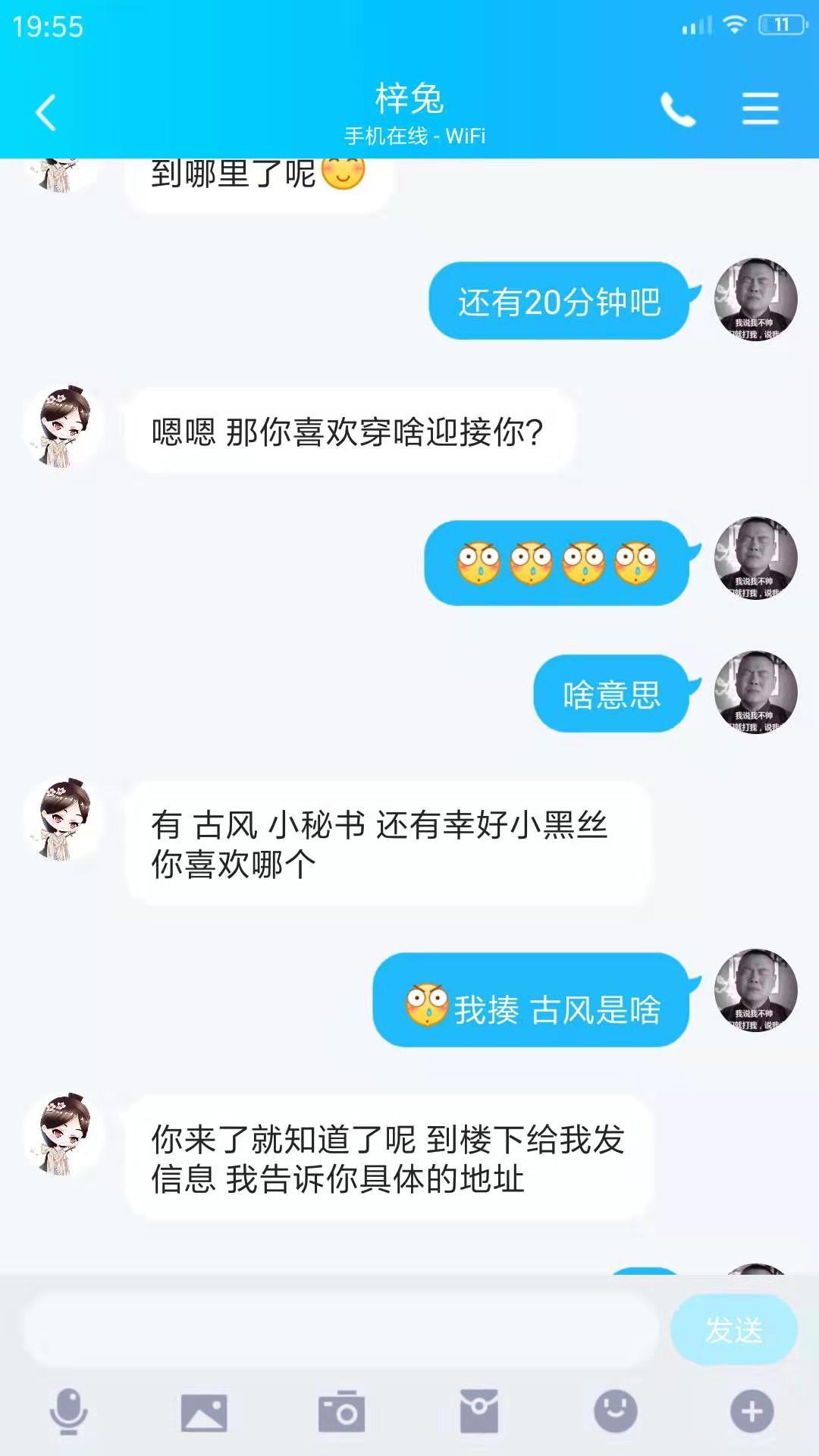Tap the 发送 send button

click(x=733, y=1329)
